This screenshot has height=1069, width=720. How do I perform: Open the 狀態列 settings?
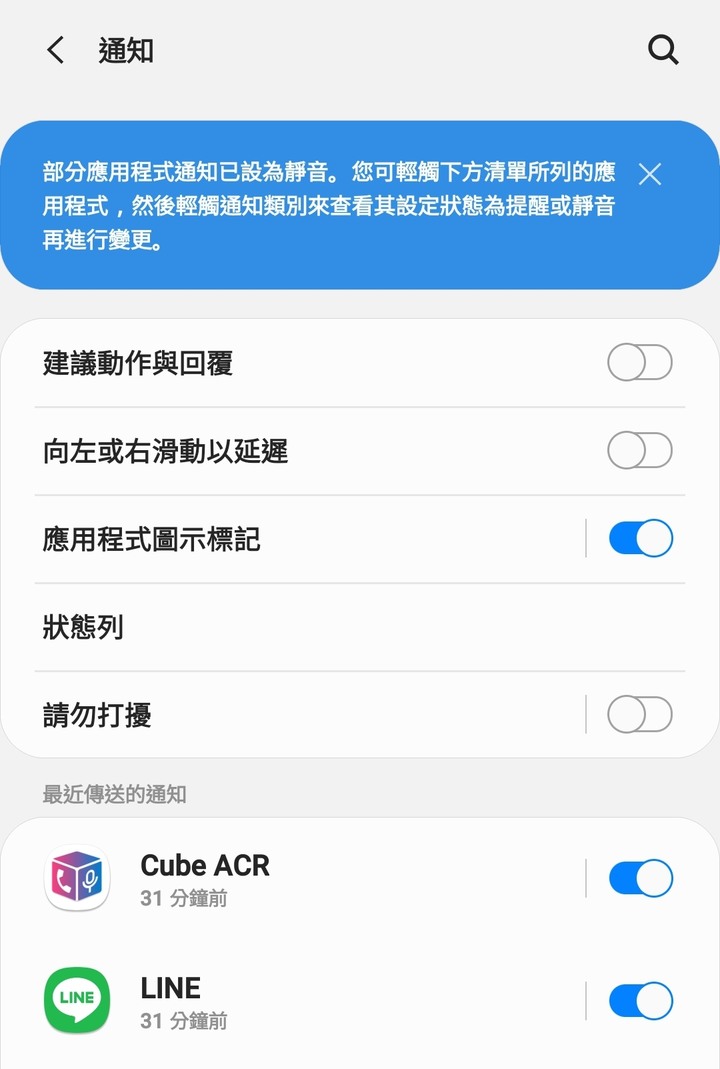[360, 627]
